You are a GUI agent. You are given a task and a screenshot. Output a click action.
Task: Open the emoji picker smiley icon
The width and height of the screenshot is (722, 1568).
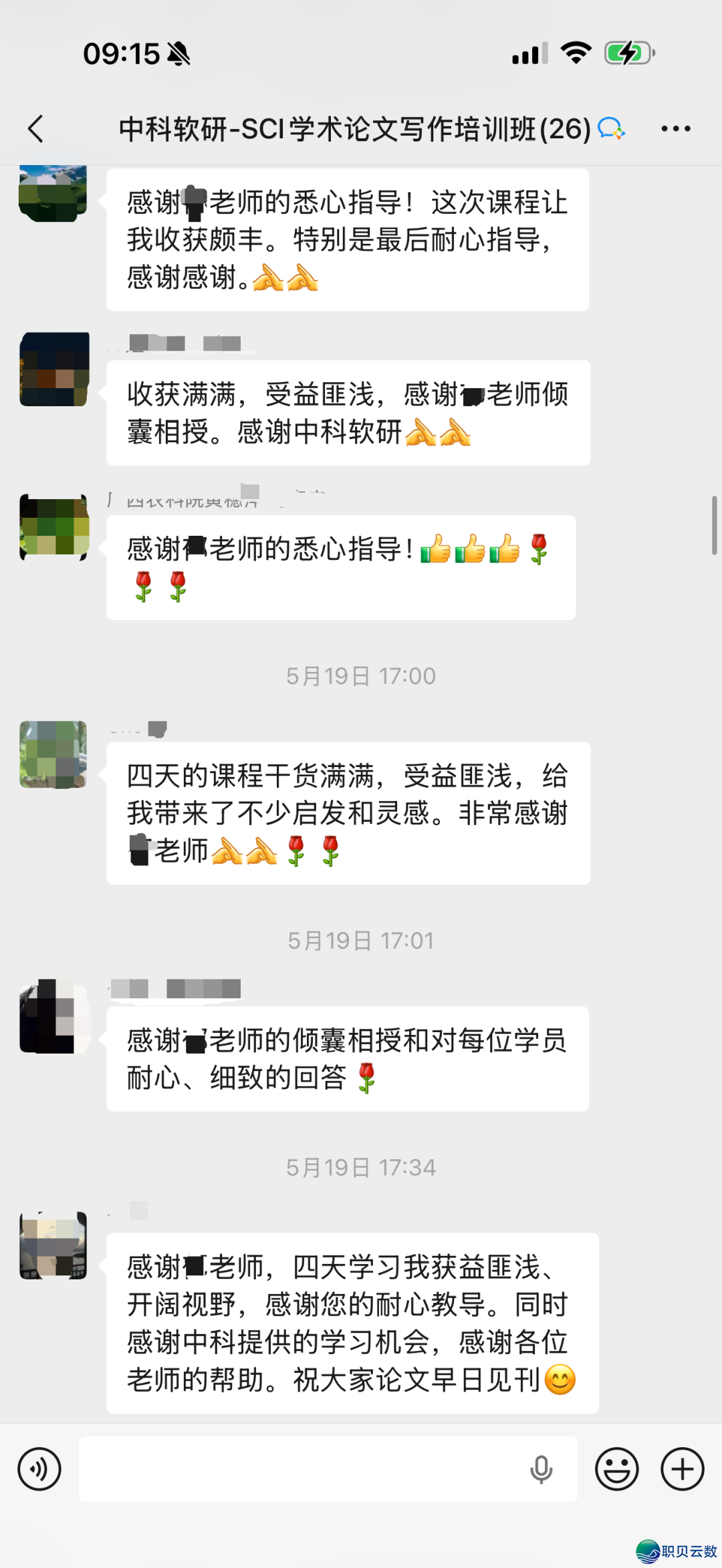(617, 1469)
